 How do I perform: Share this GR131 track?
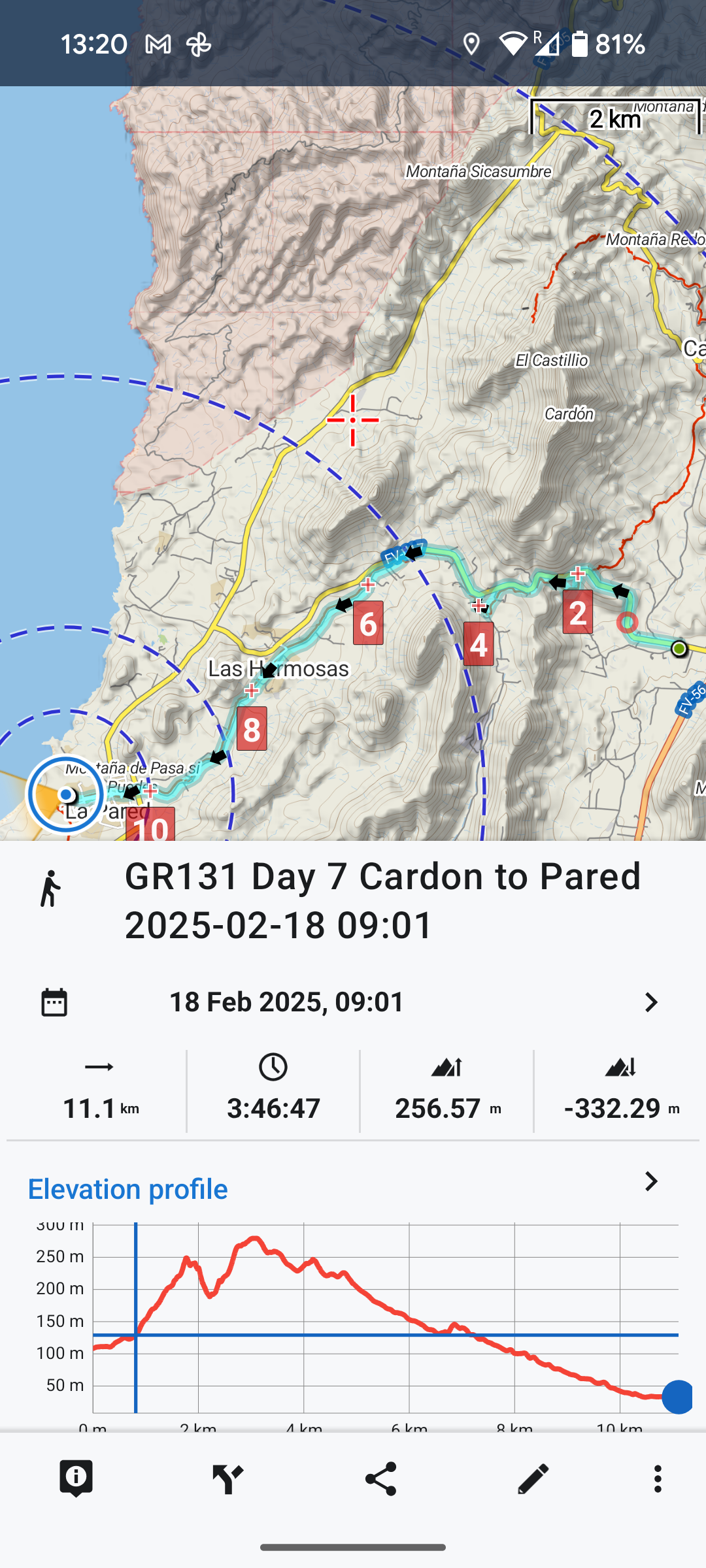point(381,1479)
